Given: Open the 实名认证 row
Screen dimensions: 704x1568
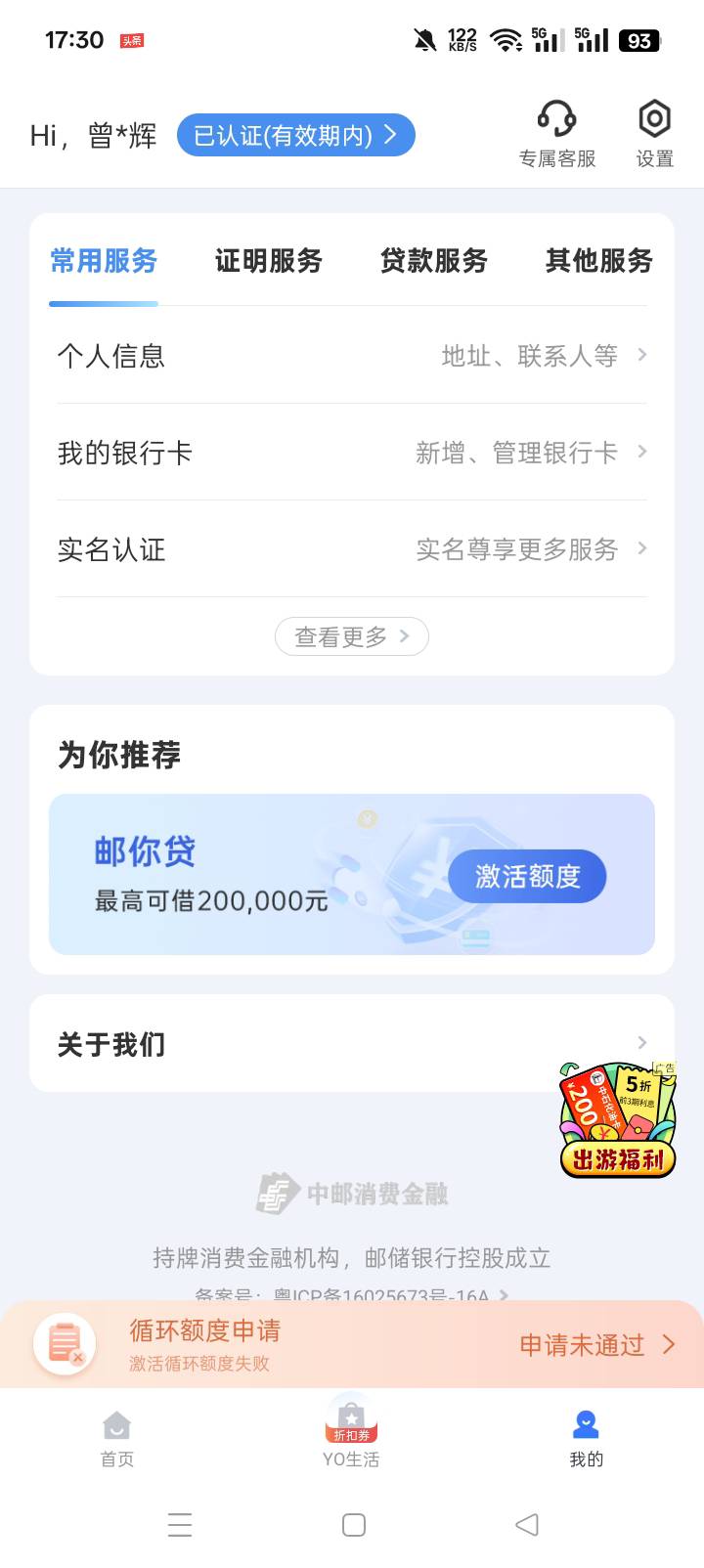Looking at the screenshot, I should tap(352, 548).
